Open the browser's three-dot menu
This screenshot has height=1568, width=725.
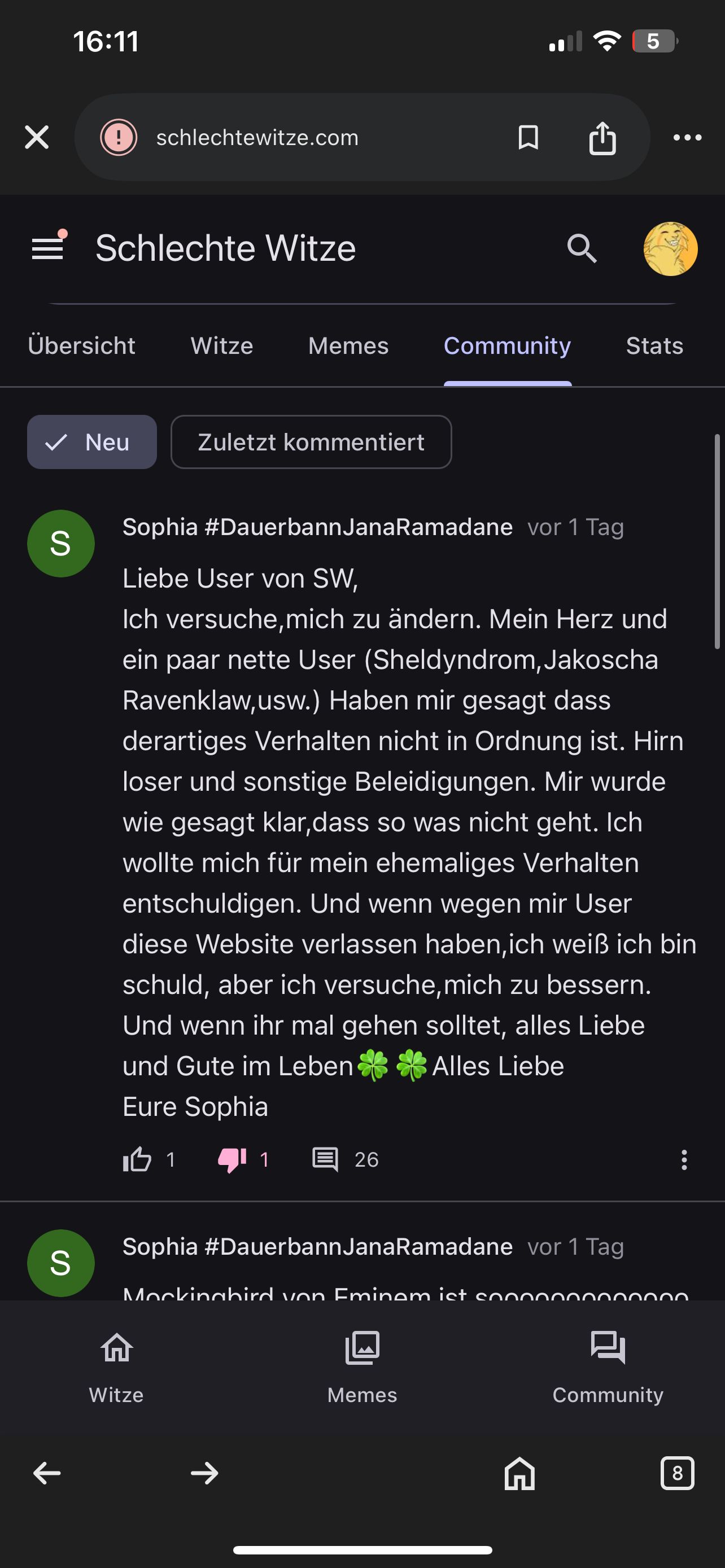[x=687, y=138]
